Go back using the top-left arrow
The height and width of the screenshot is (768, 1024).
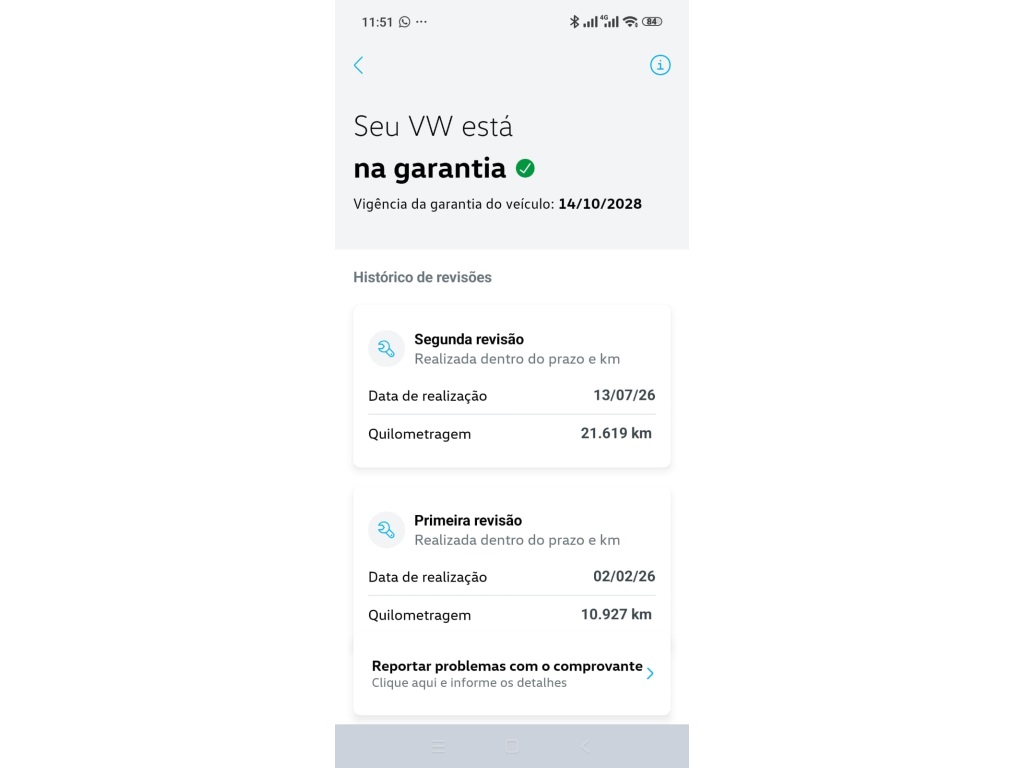coord(359,65)
